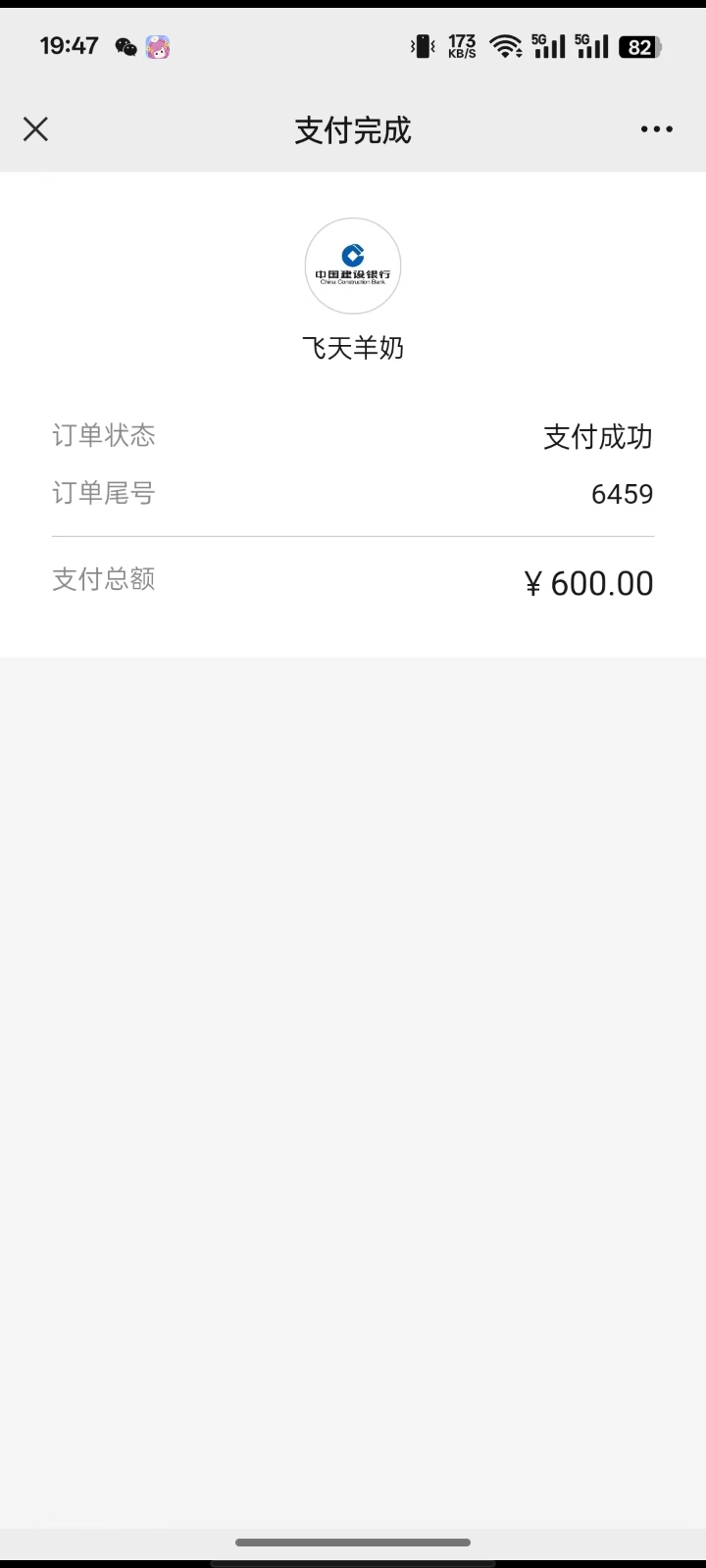Viewport: 706px width, 1568px height.
Task: Open the three-dot overflow menu
Action: tap(656, 129)
